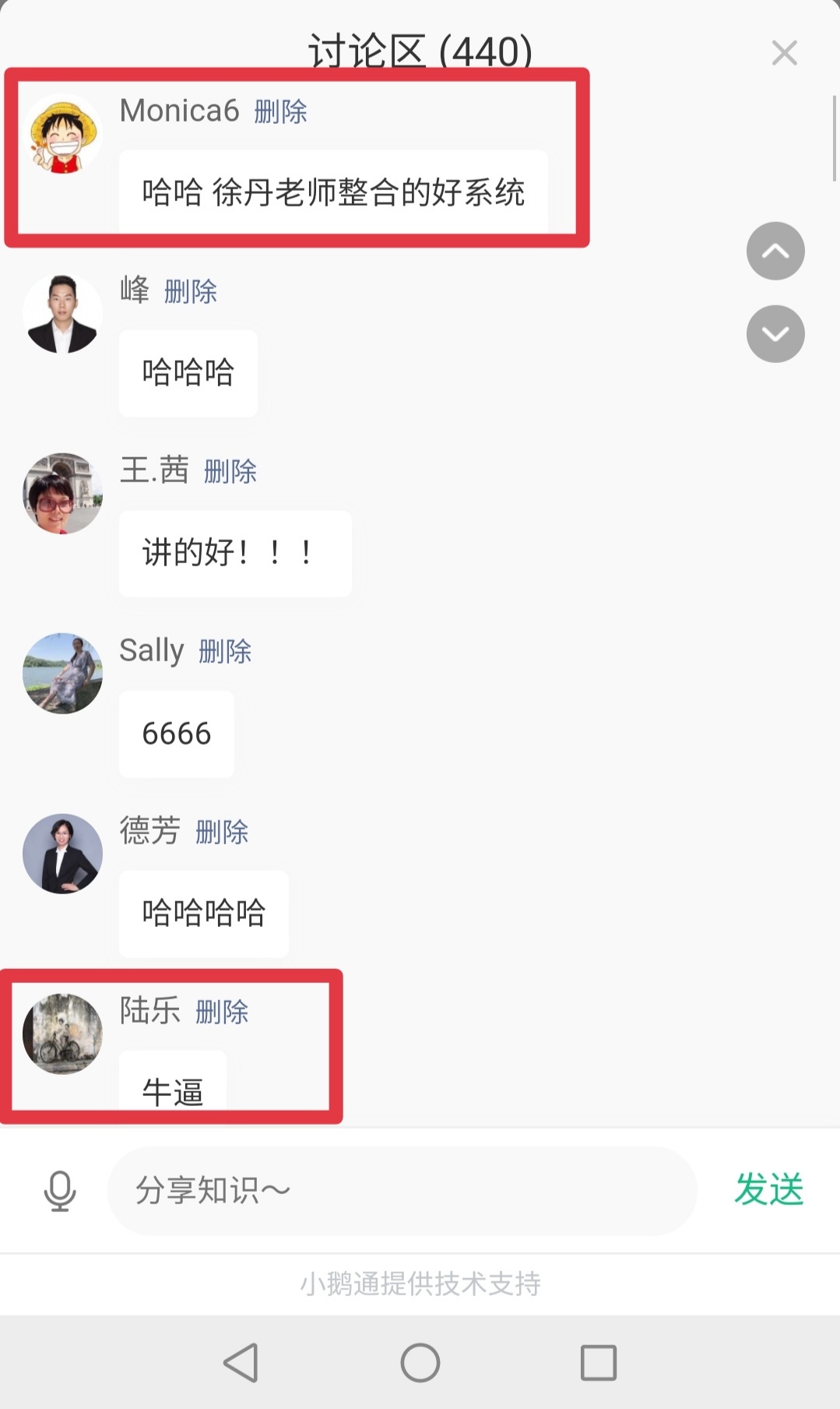Screen dimensions: 840x1409
Task: Go back with system back button
Action: coord(241,1363)
